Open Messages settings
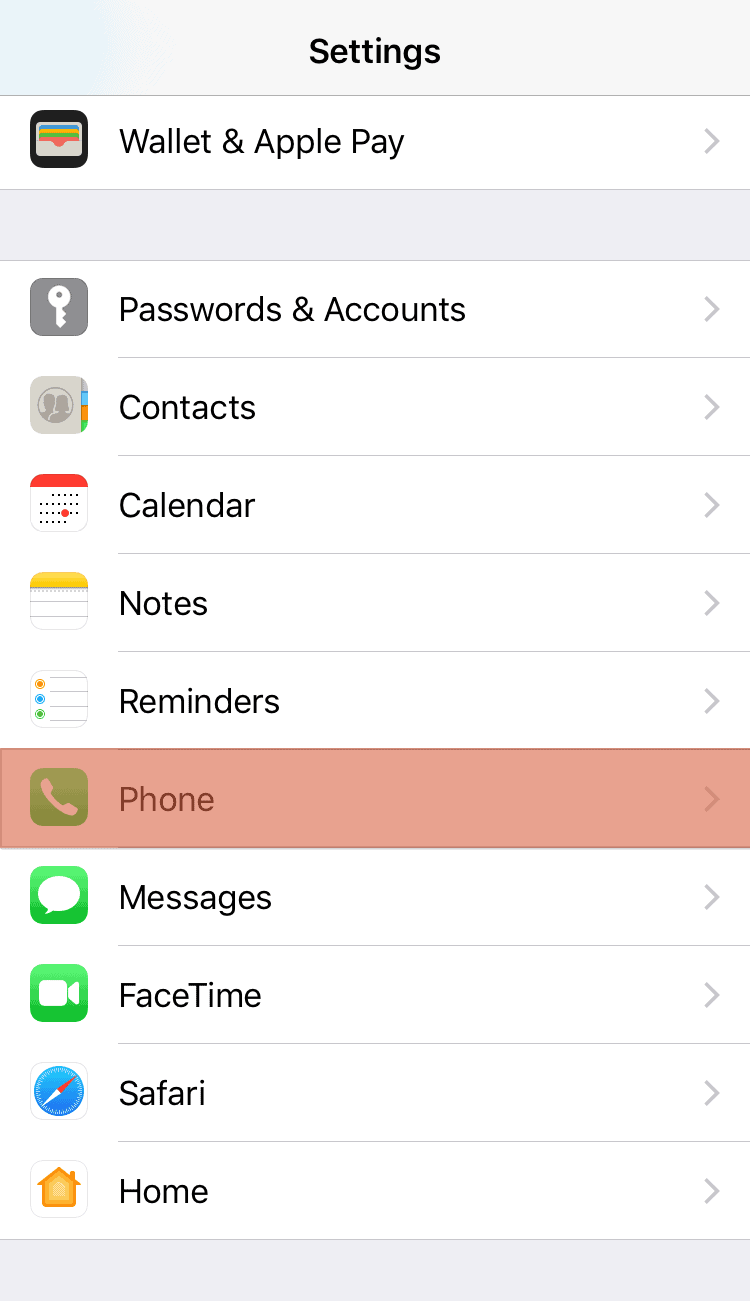Image resolution: width=750 pixels, height=1301 pixels. [375, 897]
